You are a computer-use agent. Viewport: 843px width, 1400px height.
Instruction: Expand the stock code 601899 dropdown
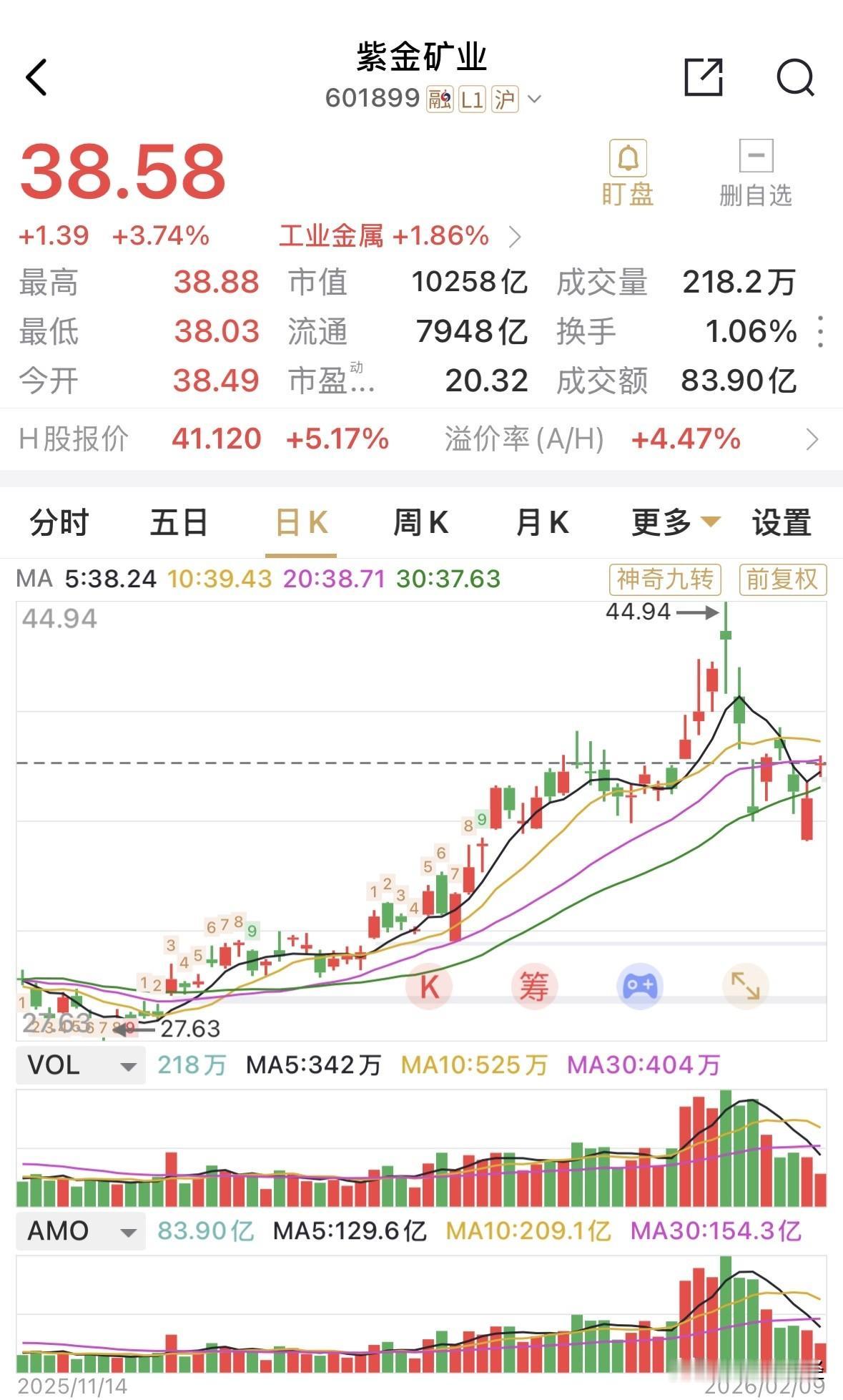point(534,99)
